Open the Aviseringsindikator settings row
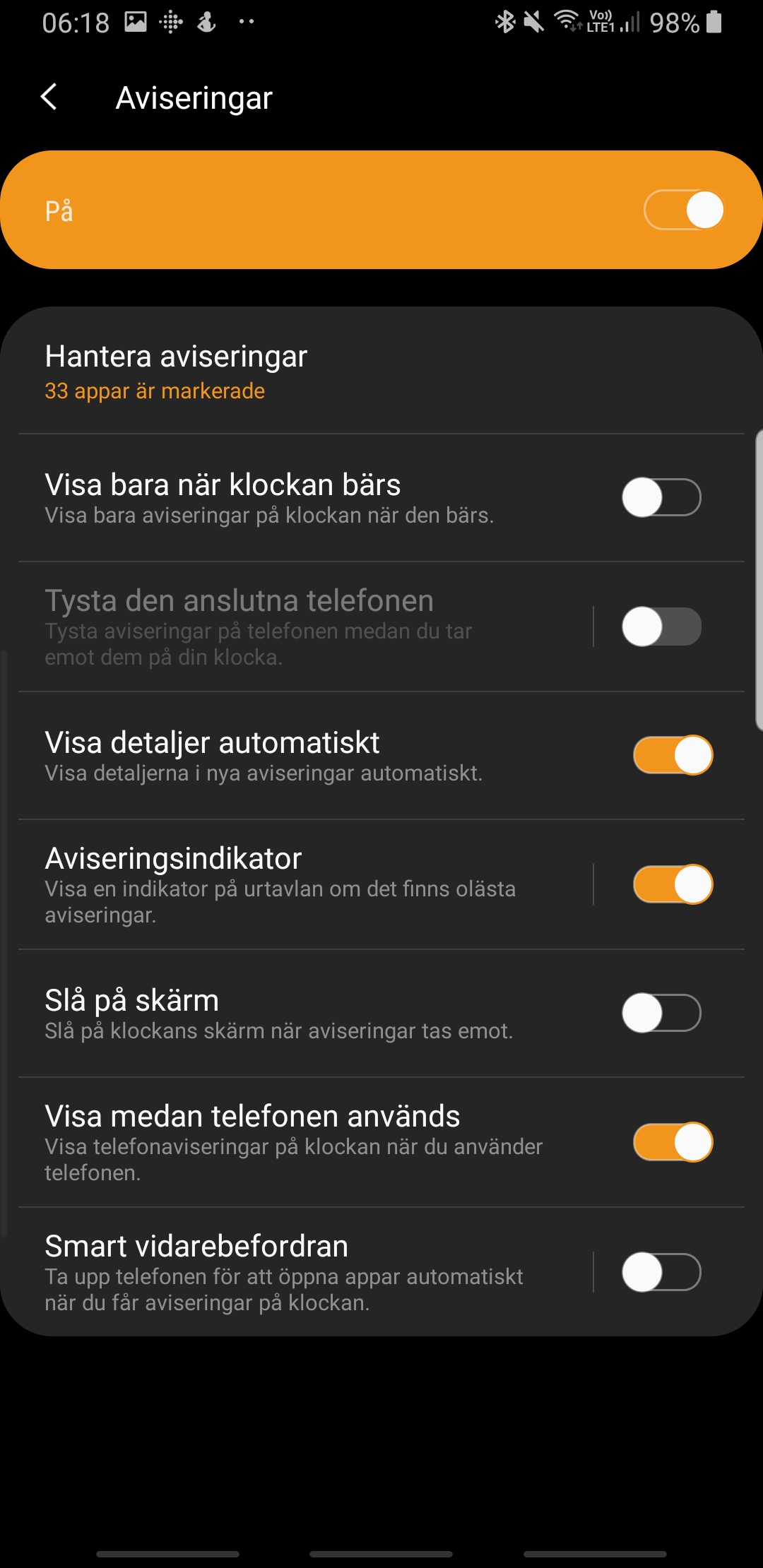The height and width of the screenshot is (1568, 763). pyautogui.click(x=297, y=884)
